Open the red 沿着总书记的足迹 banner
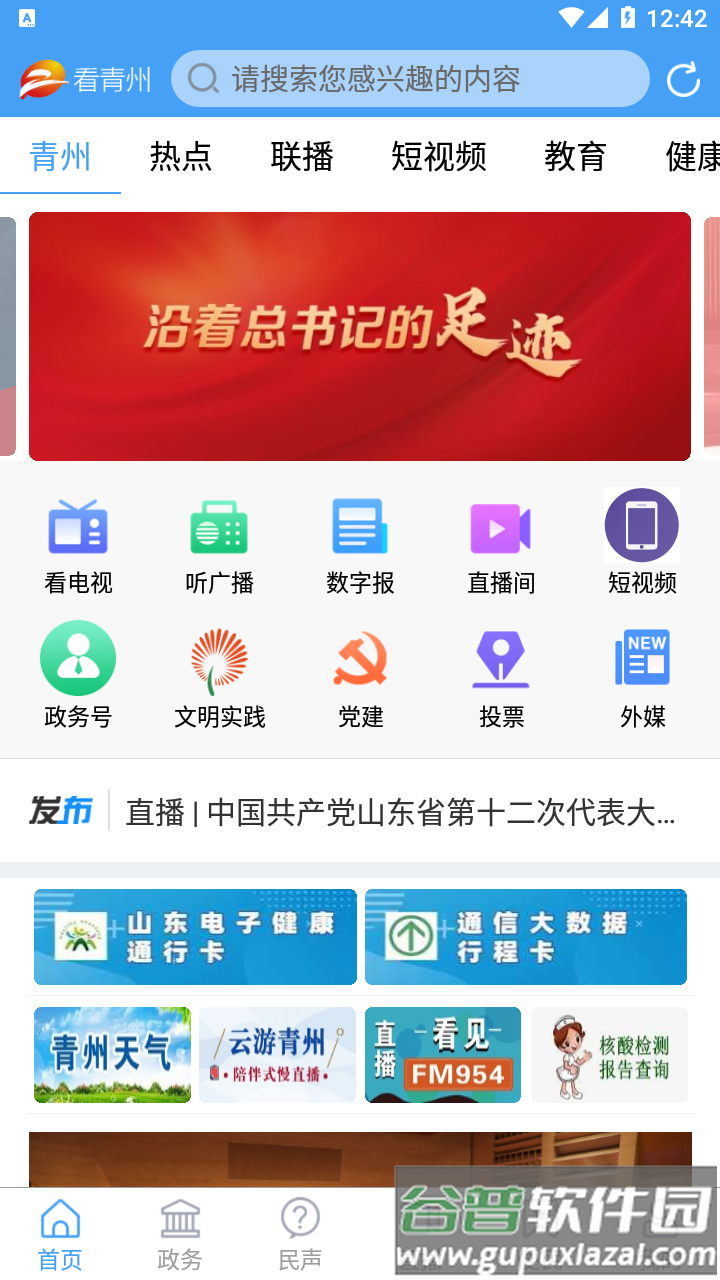Viewport: 720px width, 1280px height. (x=360, y=336)
